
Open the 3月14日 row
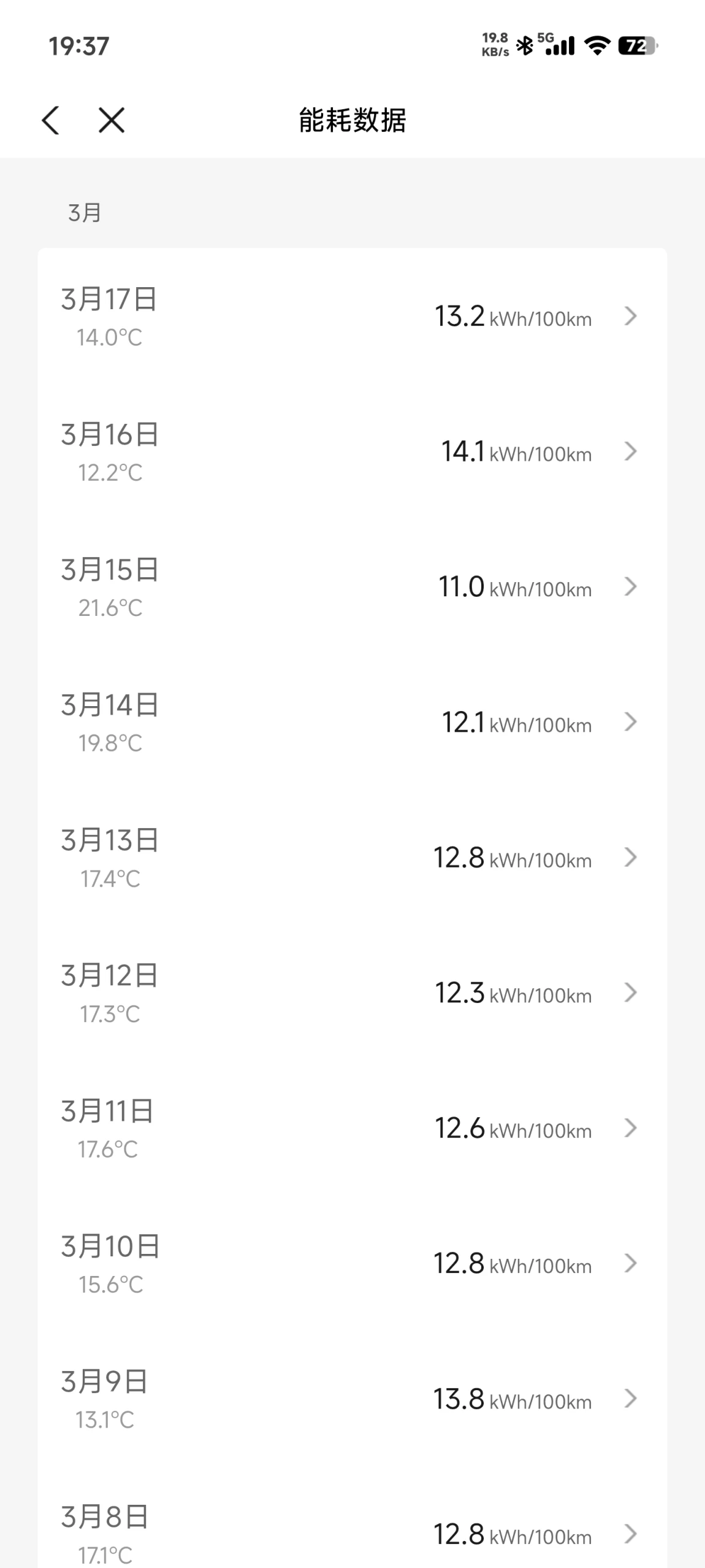tap(352, 723)
